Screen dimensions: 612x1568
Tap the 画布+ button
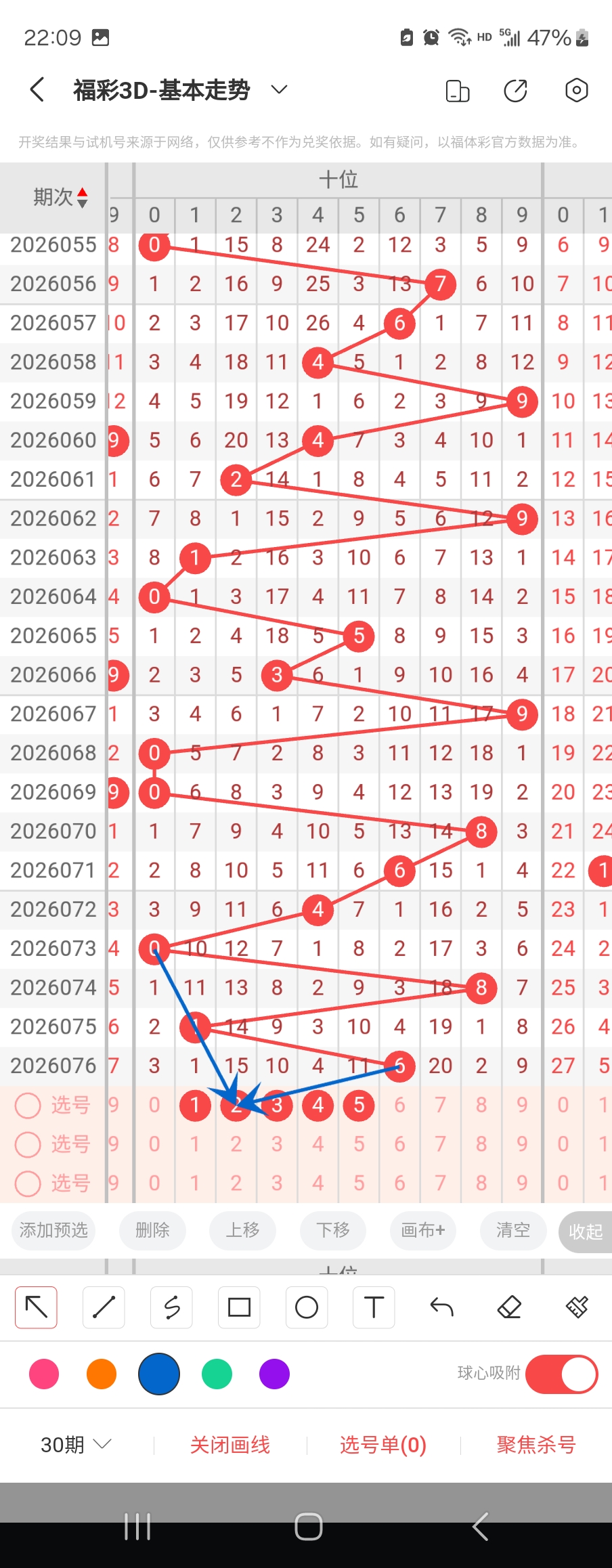[423, 1230]
